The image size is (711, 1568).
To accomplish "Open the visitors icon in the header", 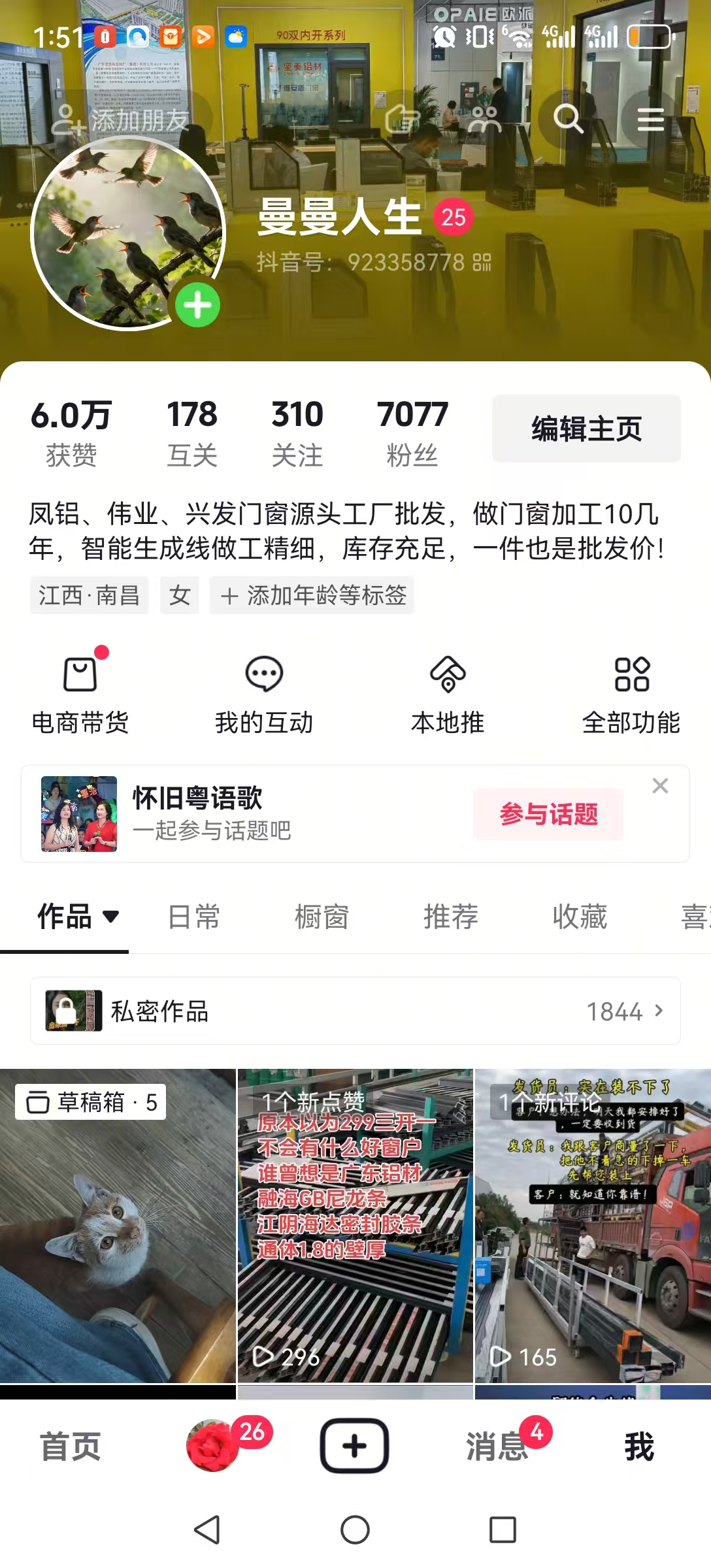I will click(485, 120).
